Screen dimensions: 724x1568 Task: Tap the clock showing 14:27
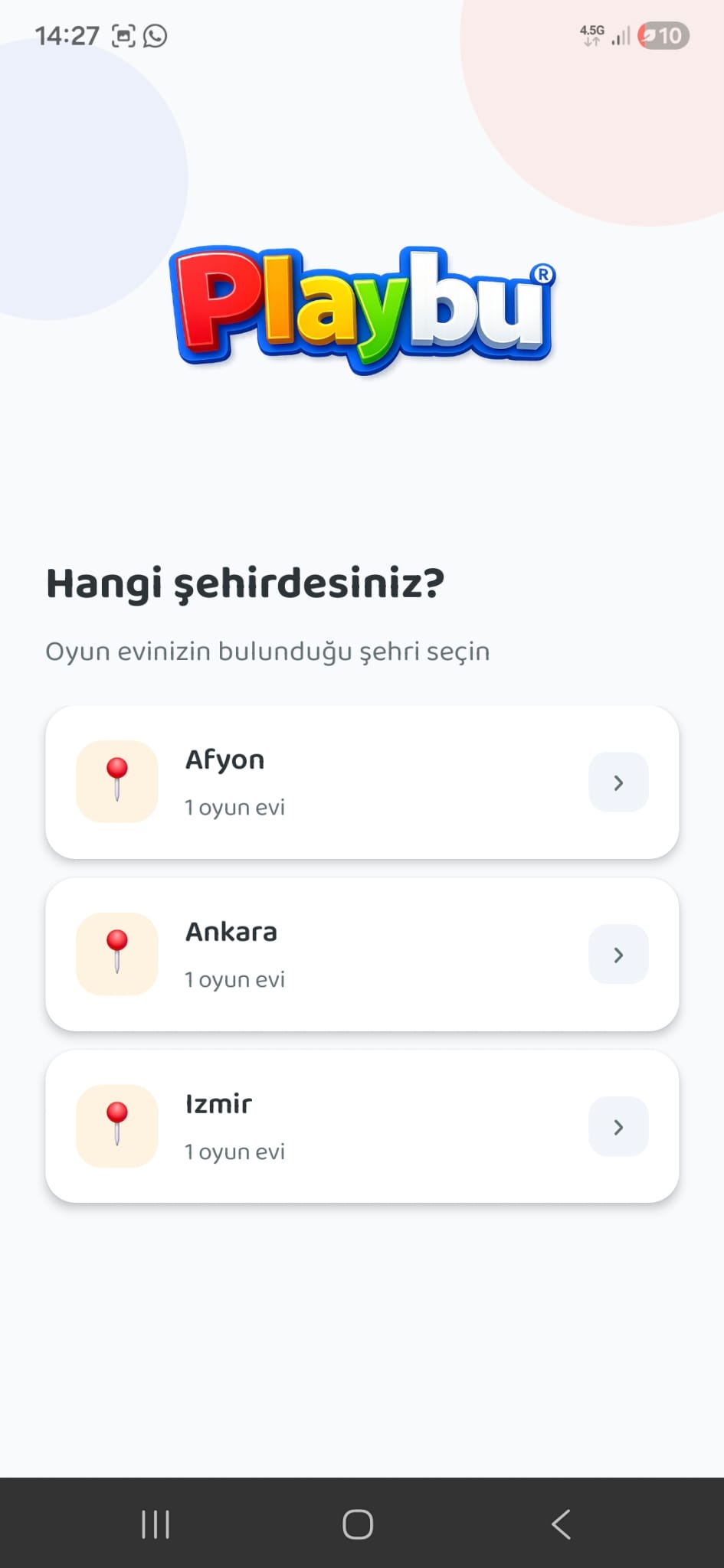click(67, 35)
